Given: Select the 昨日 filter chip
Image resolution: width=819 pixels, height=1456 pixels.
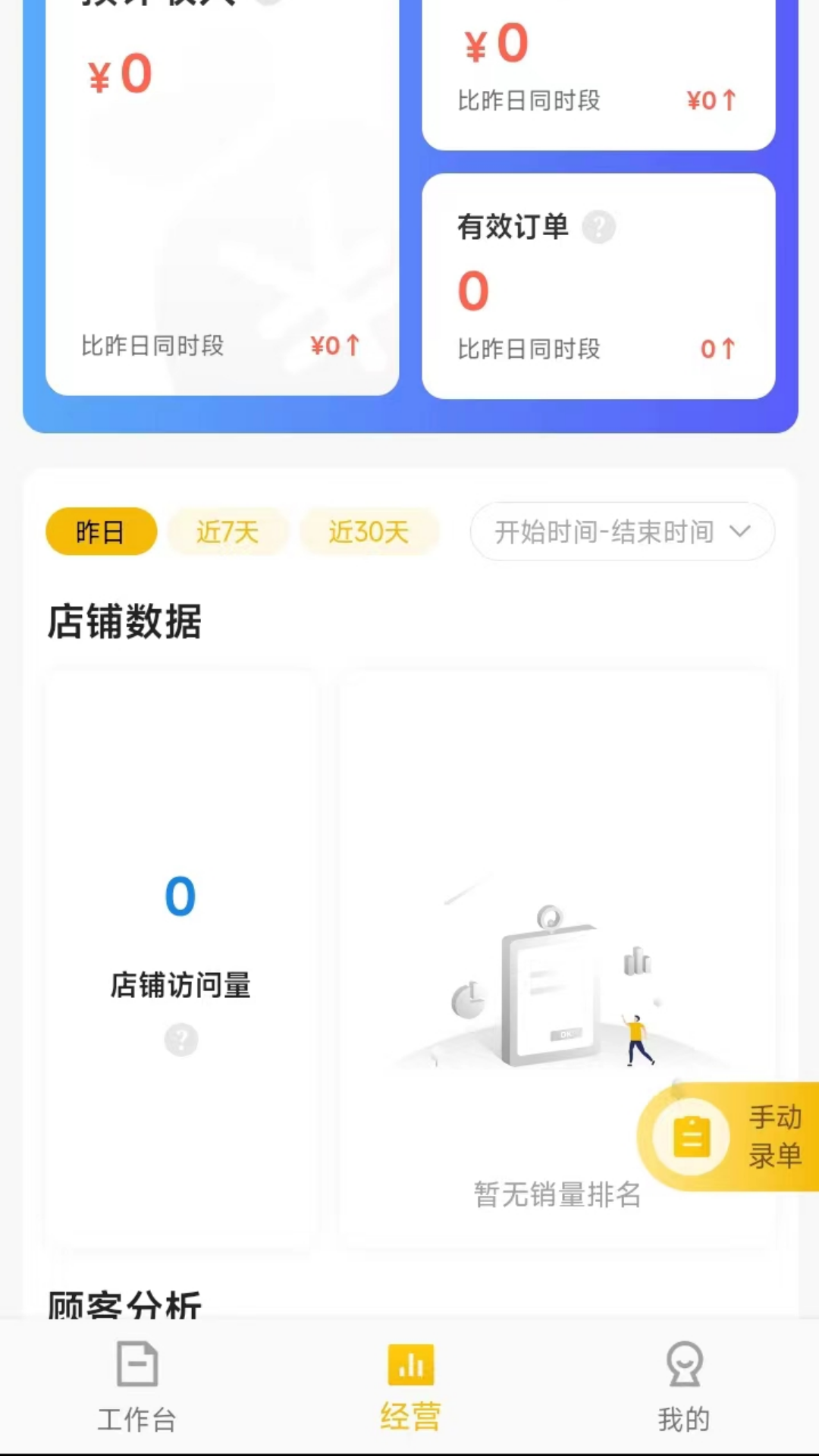Looking at the screenshot, I should (101, 532).
